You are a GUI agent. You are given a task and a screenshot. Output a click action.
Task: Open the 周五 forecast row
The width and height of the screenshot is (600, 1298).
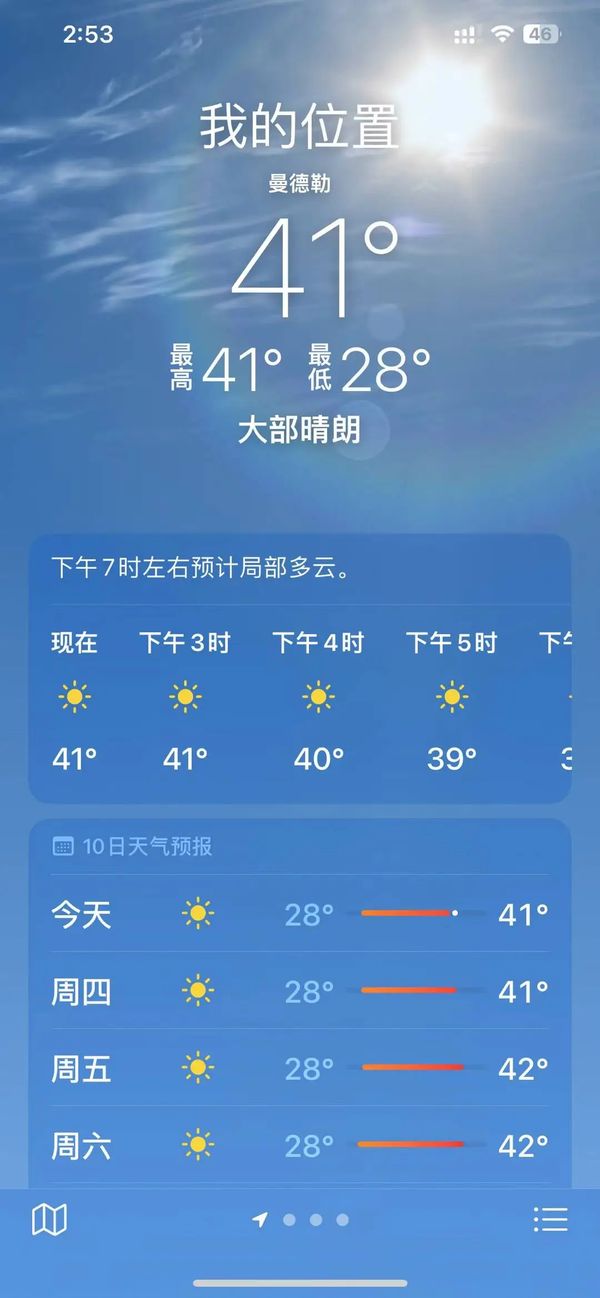pos(300,1068)
